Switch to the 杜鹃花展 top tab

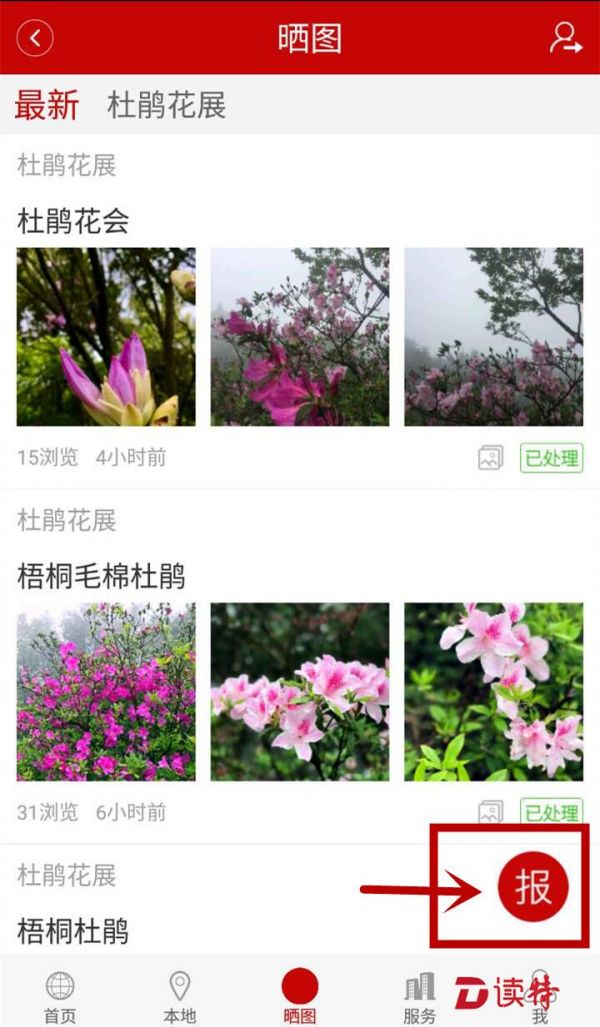coord(167,105)
